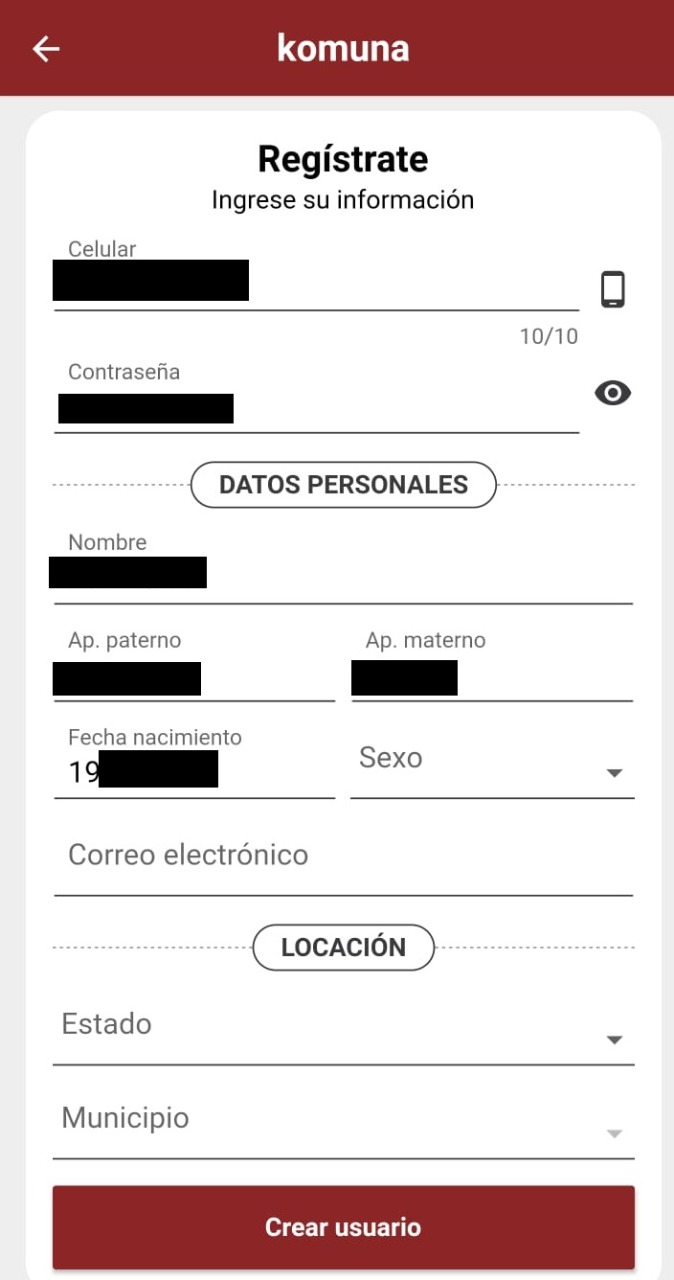Tap the Crear usuario button

pyautogui.click(x=343, y=1227)
